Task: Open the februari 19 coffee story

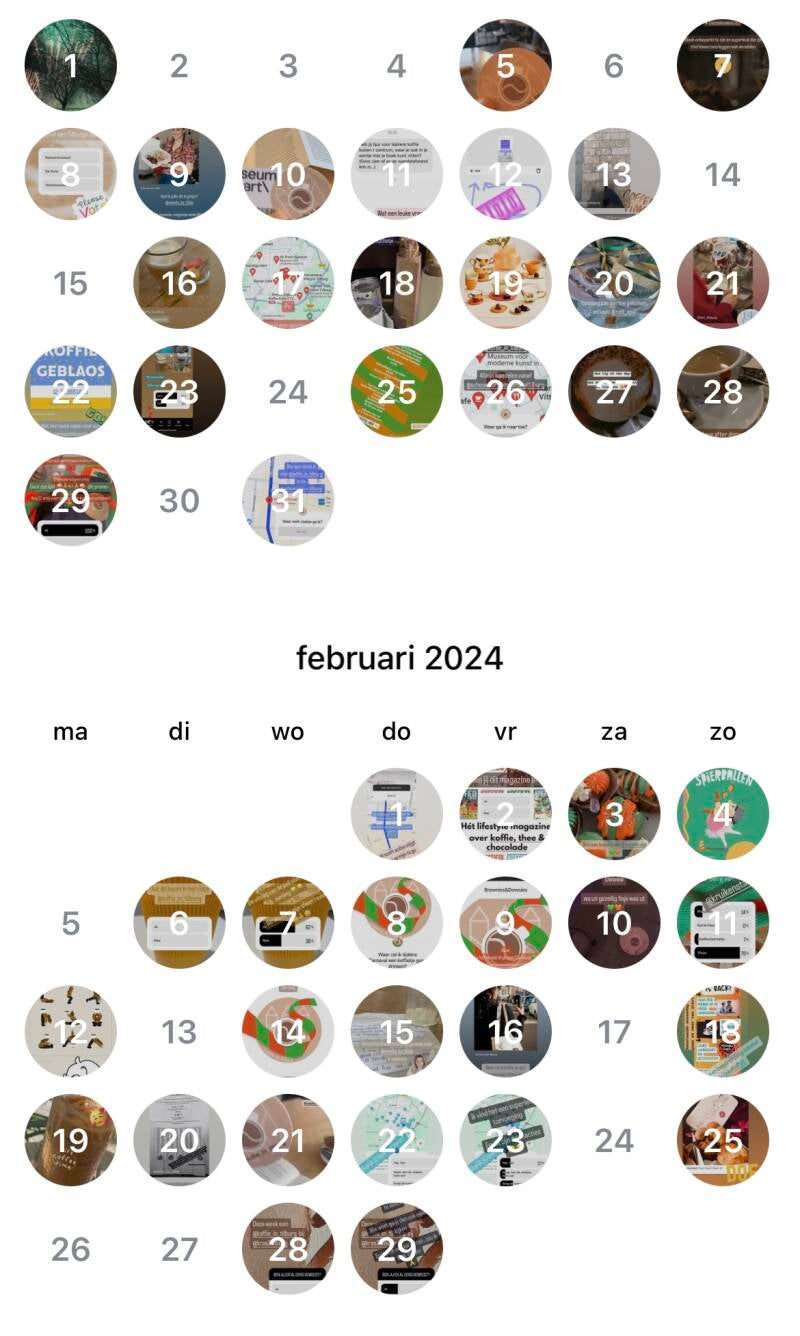Action: 70,1140
